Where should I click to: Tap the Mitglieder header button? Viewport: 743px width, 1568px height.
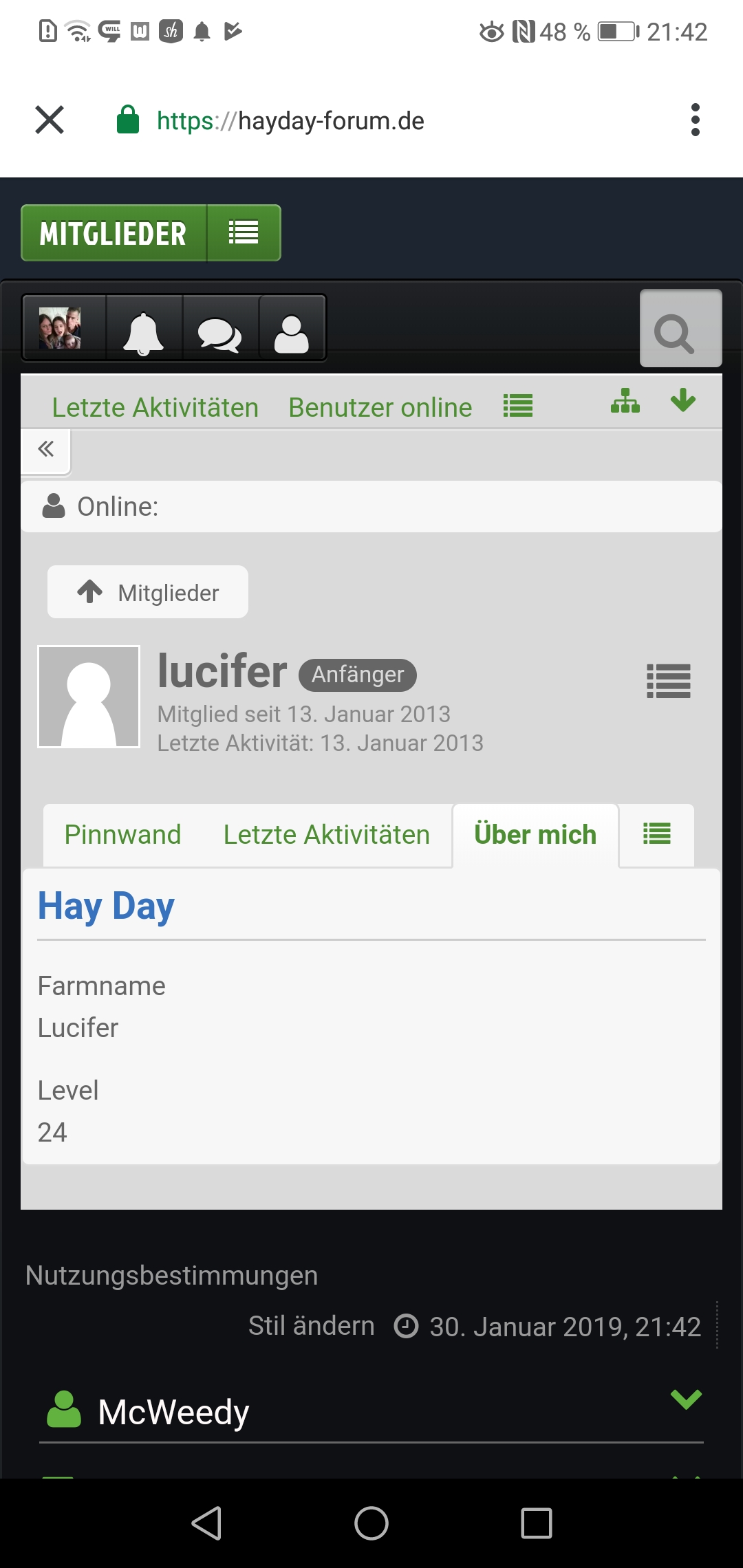(114, 233)
